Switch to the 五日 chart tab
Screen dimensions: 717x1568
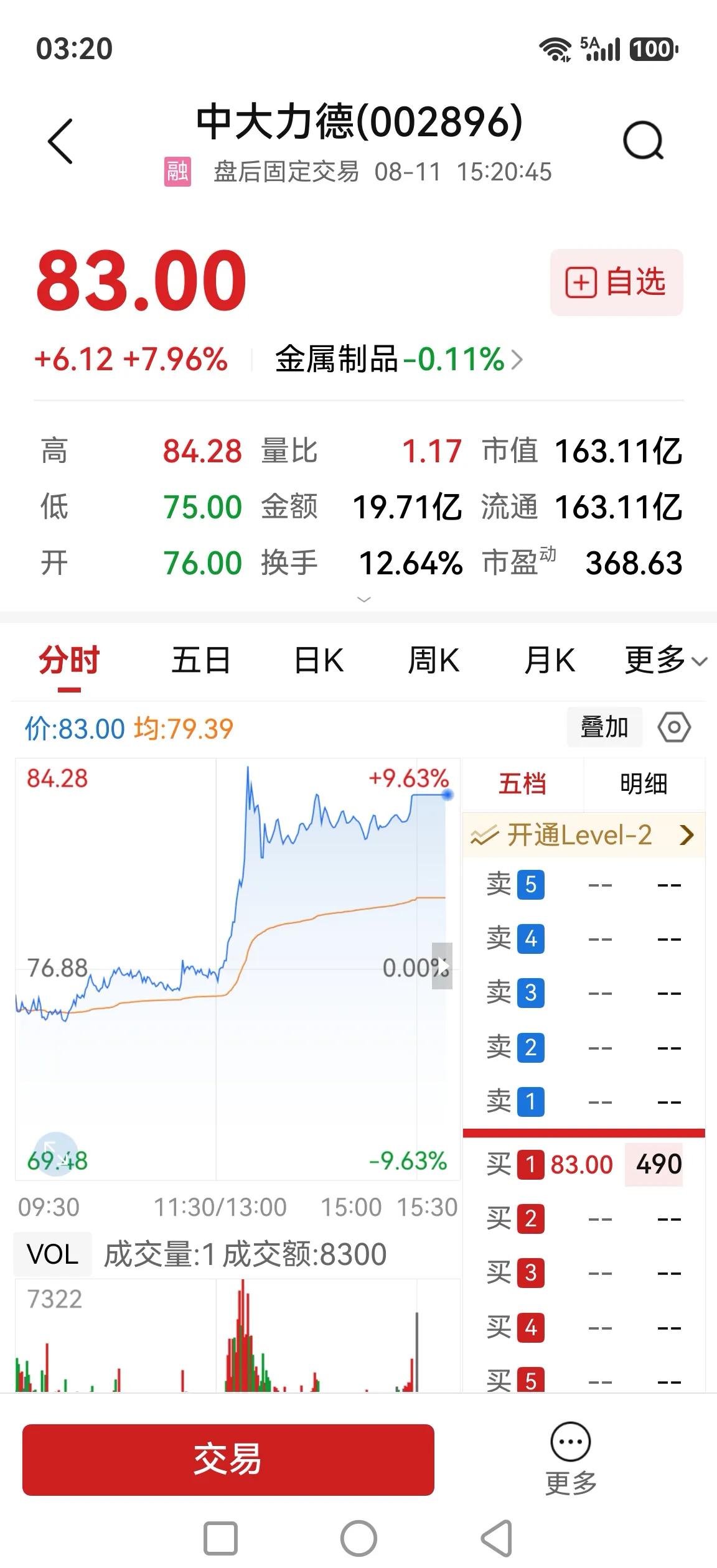click(200, 660)
